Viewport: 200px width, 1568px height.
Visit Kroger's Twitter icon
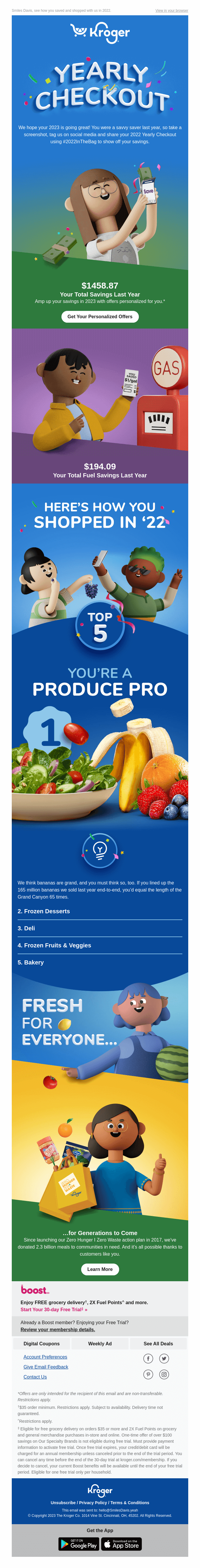click(x=164, y=1359)
